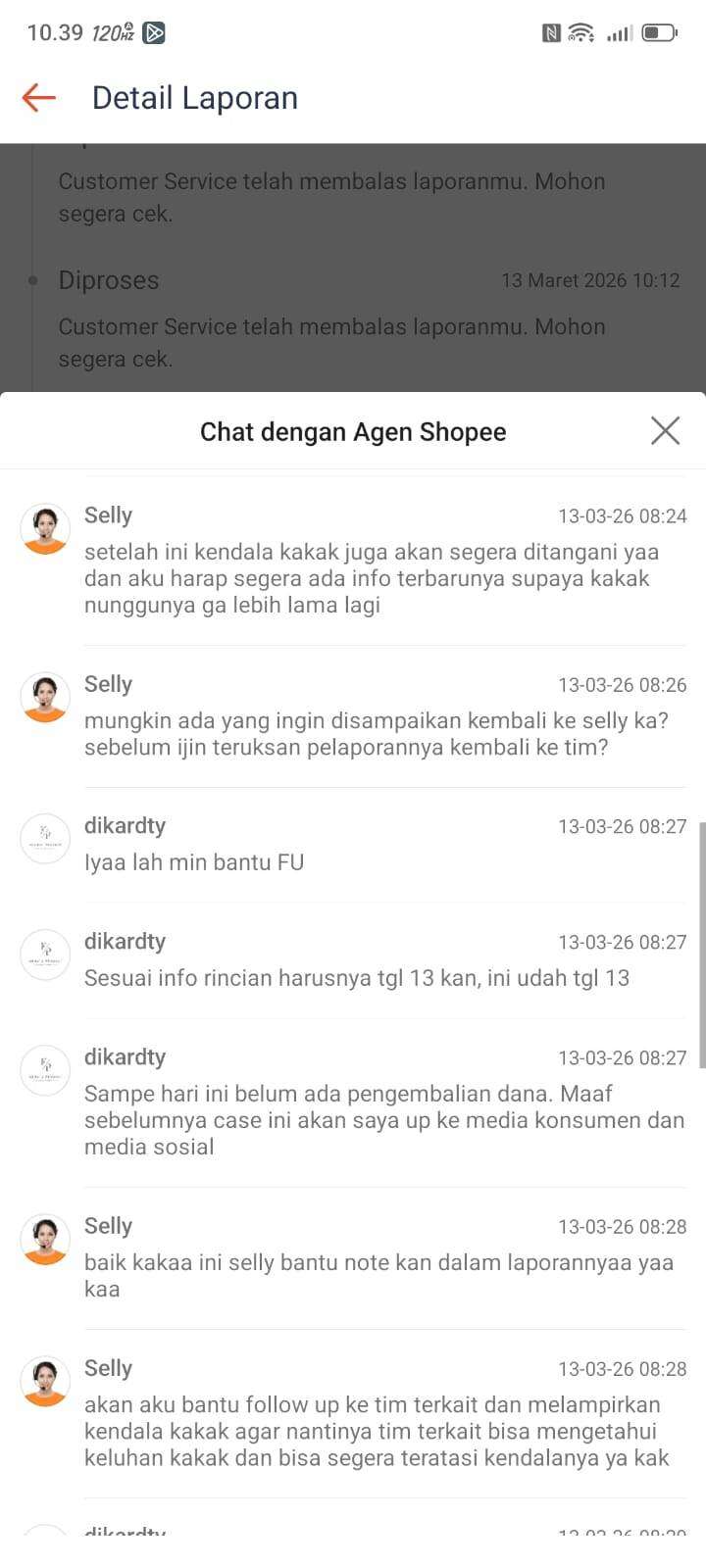Open Selly's profile picture in first message
This screenshot has width=706, height=1568.
coord(44,528)
